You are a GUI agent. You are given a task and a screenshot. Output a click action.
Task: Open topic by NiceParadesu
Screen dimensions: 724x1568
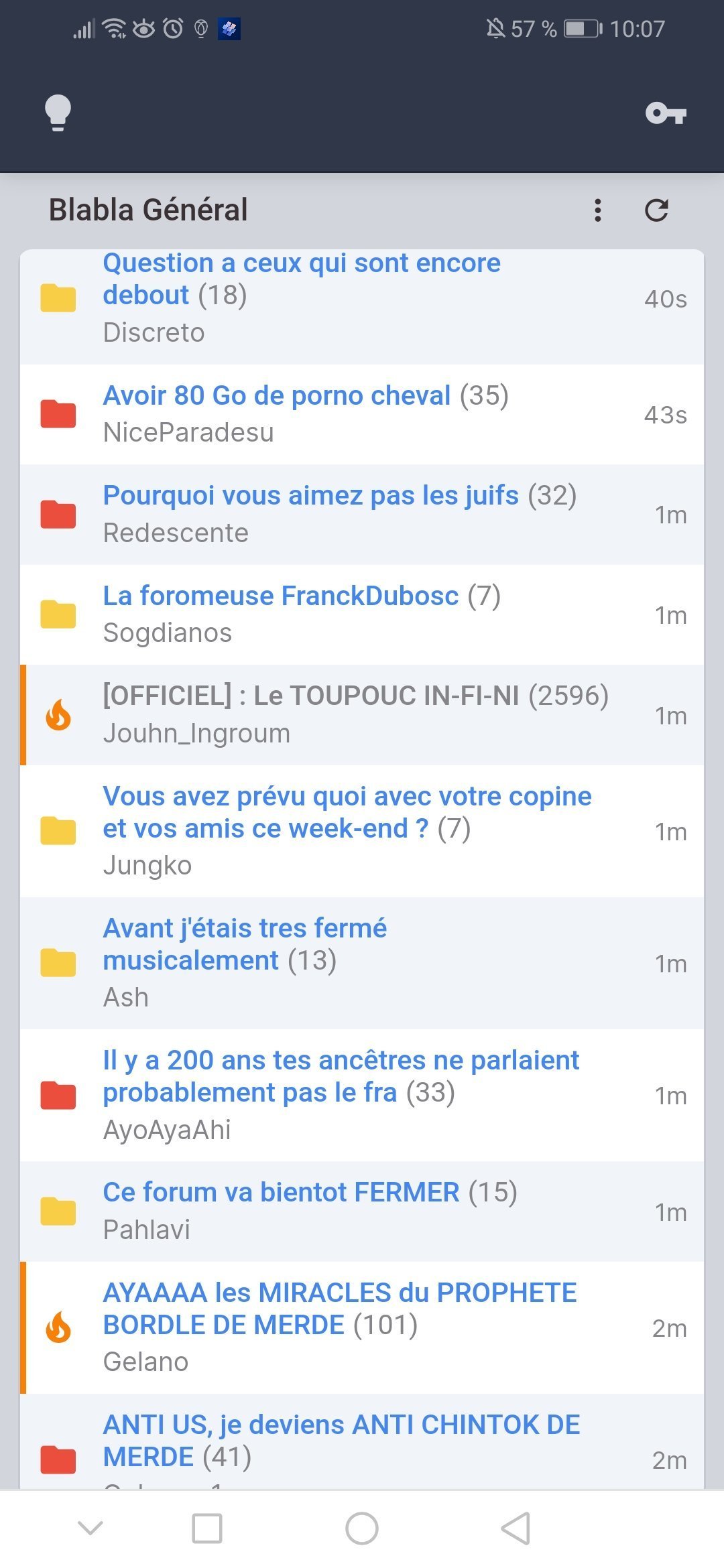362,415
